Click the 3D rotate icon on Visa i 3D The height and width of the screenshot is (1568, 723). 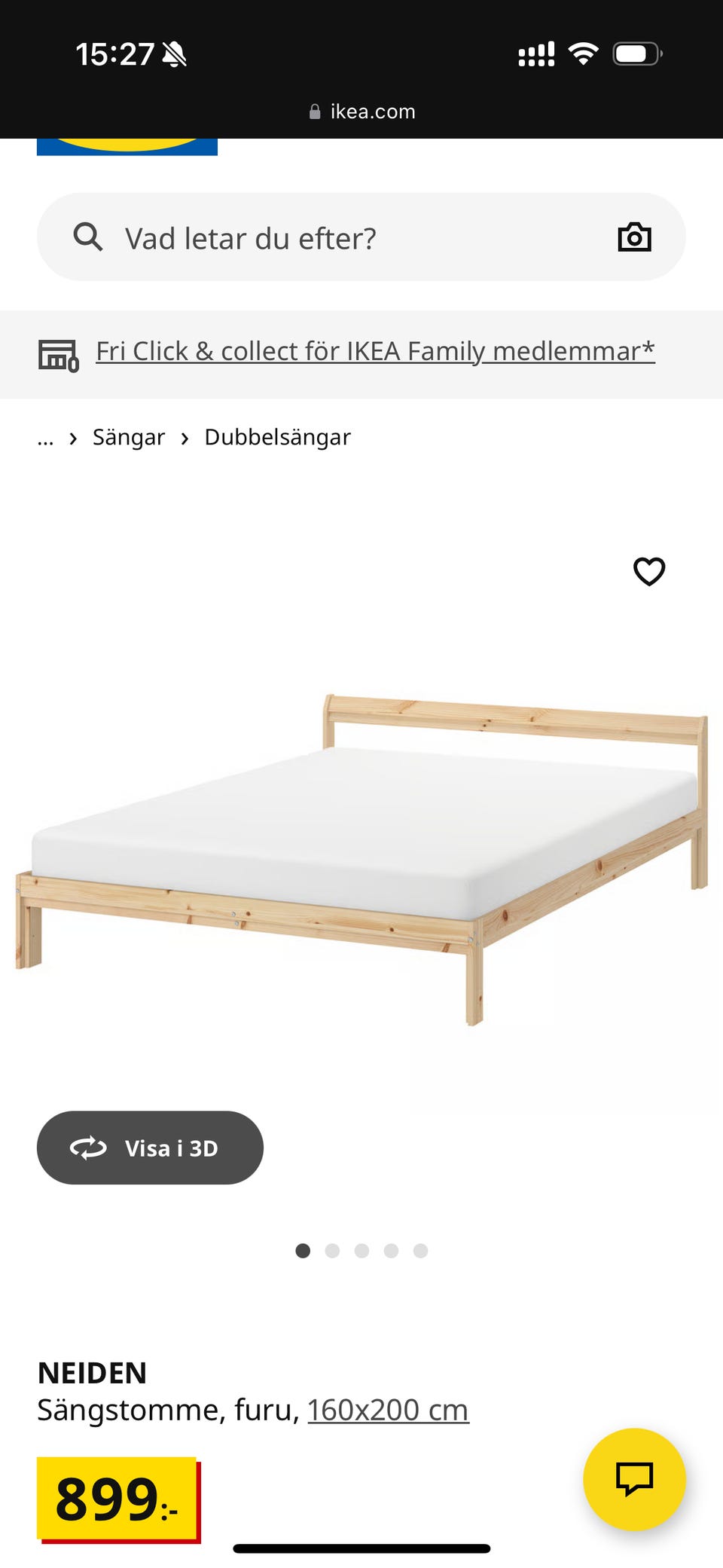pyautogui.click(x=88, y=1148)
